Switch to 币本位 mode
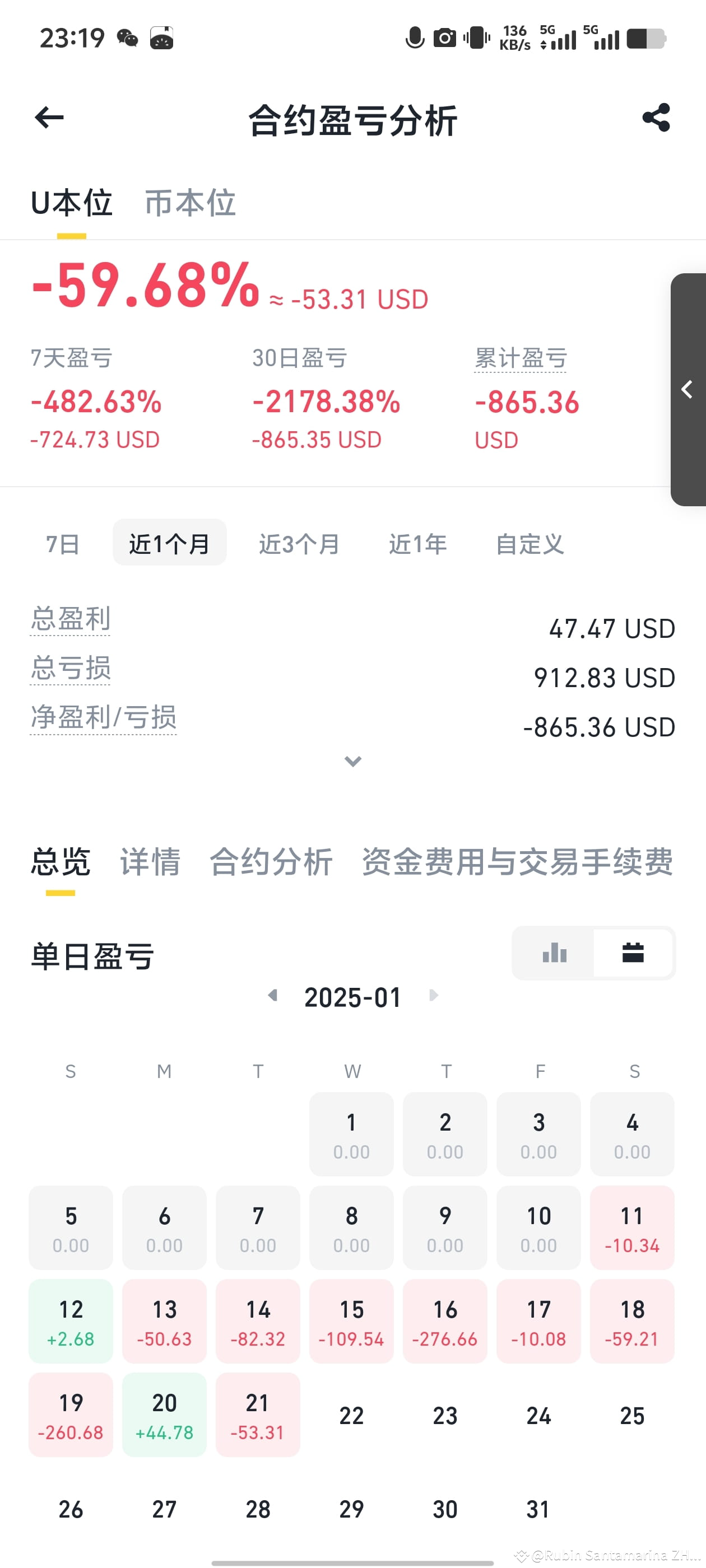706x1568 pixels. coord(190,203)
